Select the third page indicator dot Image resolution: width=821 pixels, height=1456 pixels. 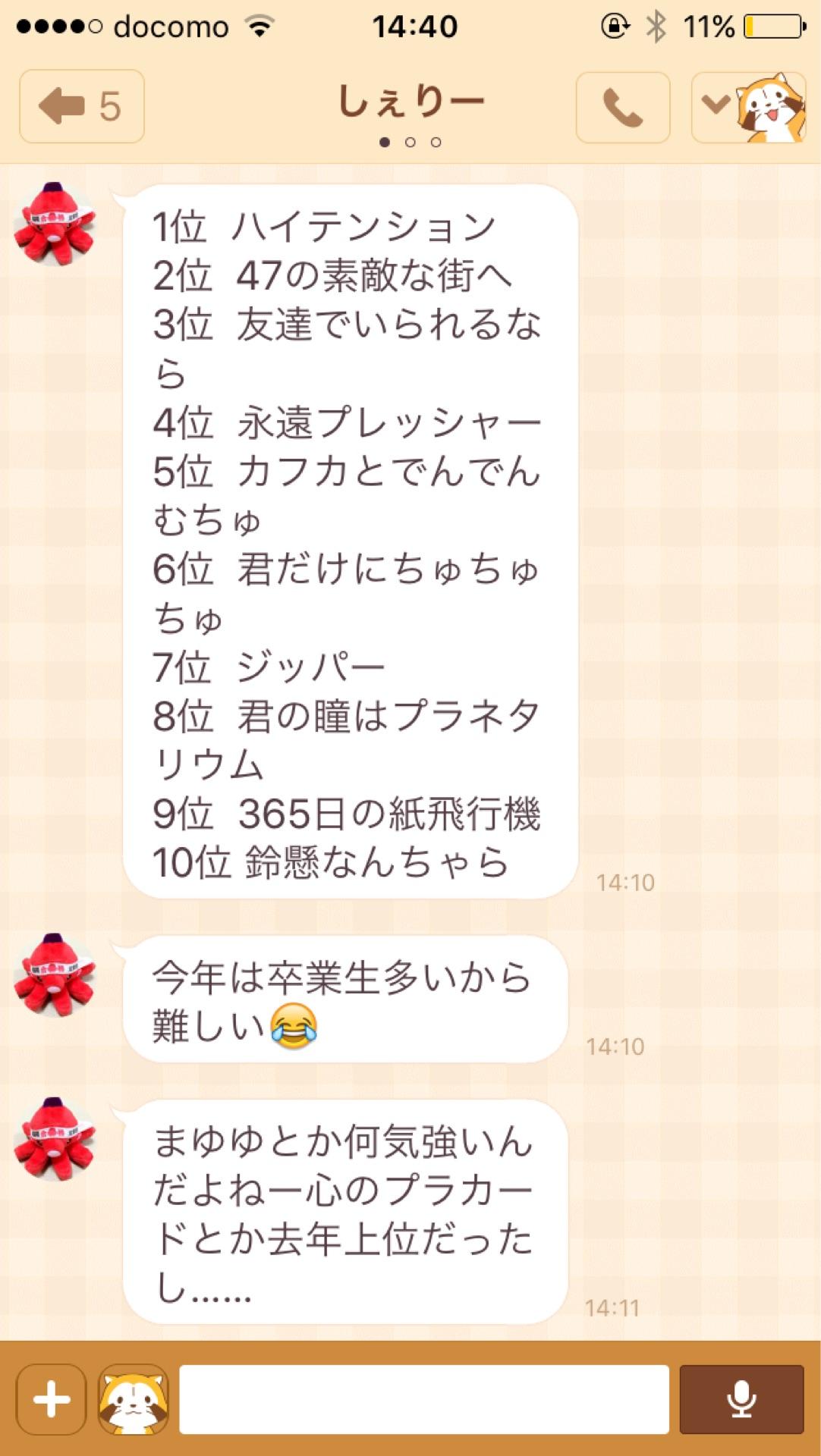click(x=436, y=141)
